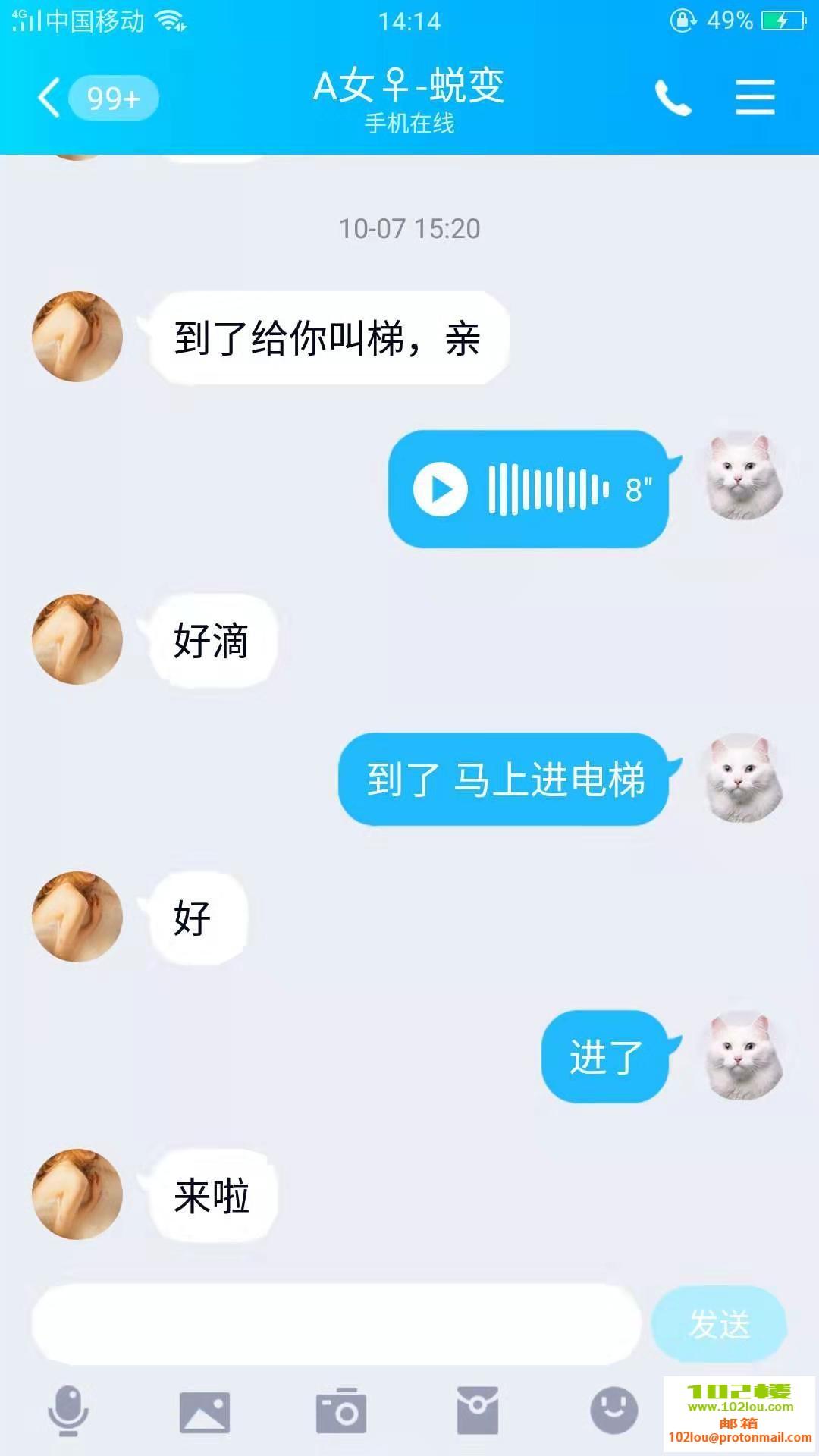Open the photo gallery picker
Viewport: 819px width, 1456px height.
205,1412
